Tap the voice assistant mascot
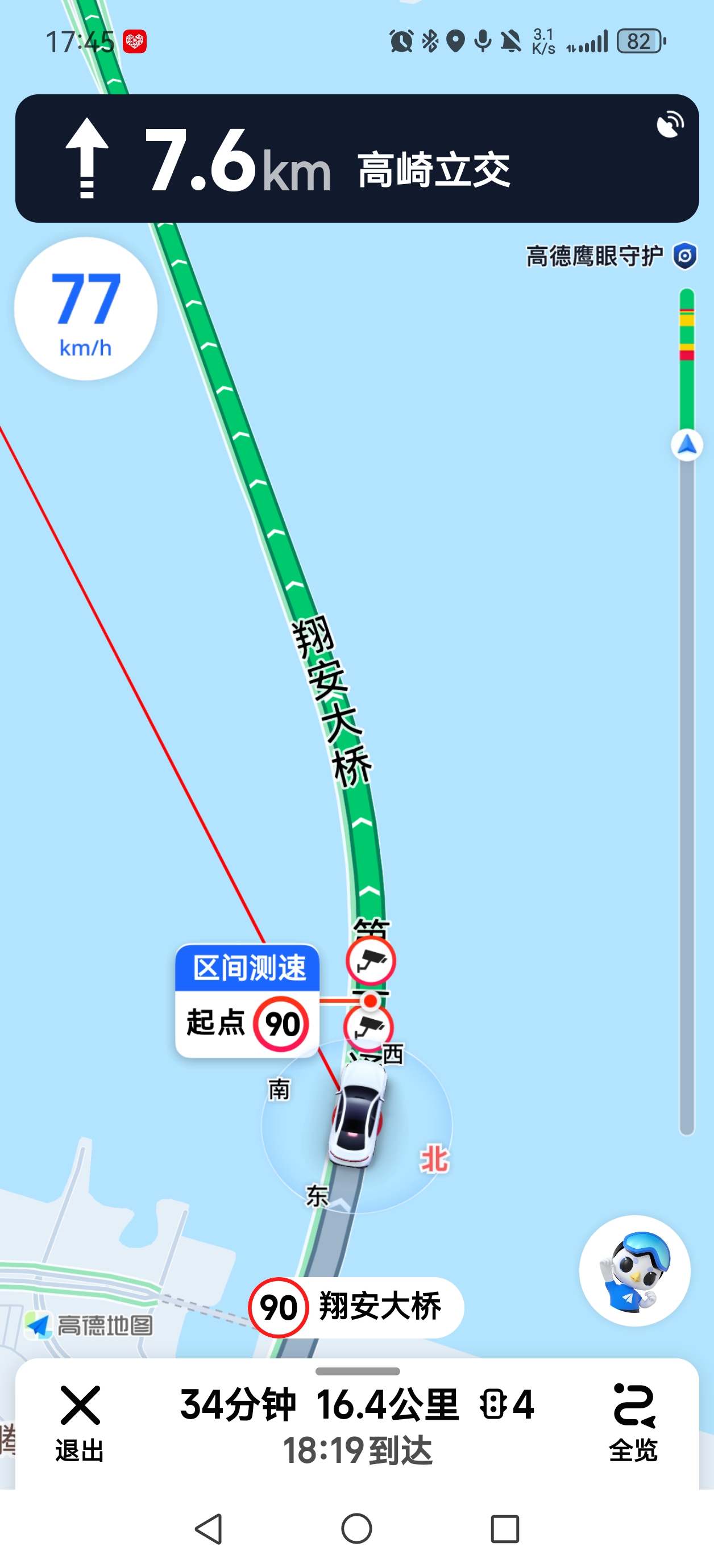 point(634,1271)
